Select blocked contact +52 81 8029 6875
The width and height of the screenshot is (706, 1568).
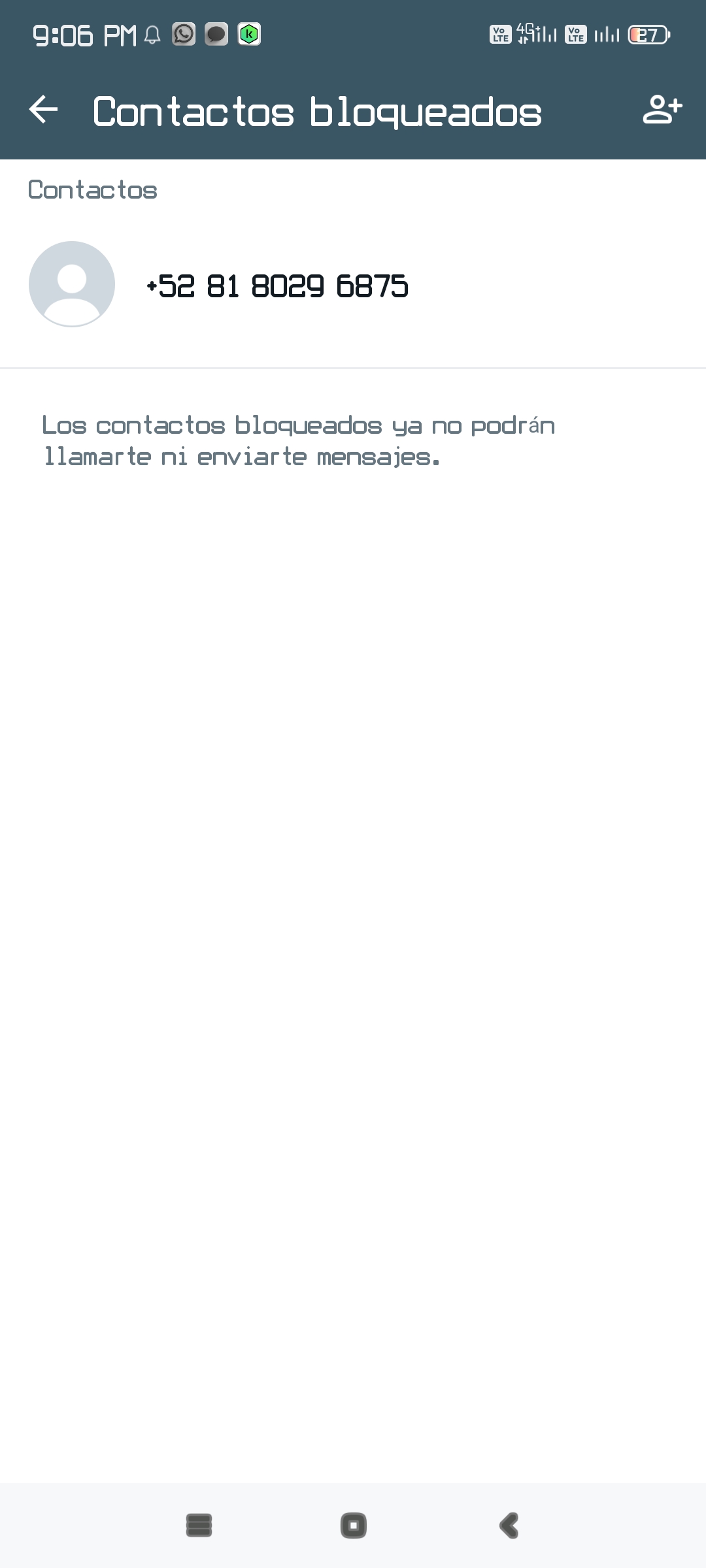click(353, 285)
